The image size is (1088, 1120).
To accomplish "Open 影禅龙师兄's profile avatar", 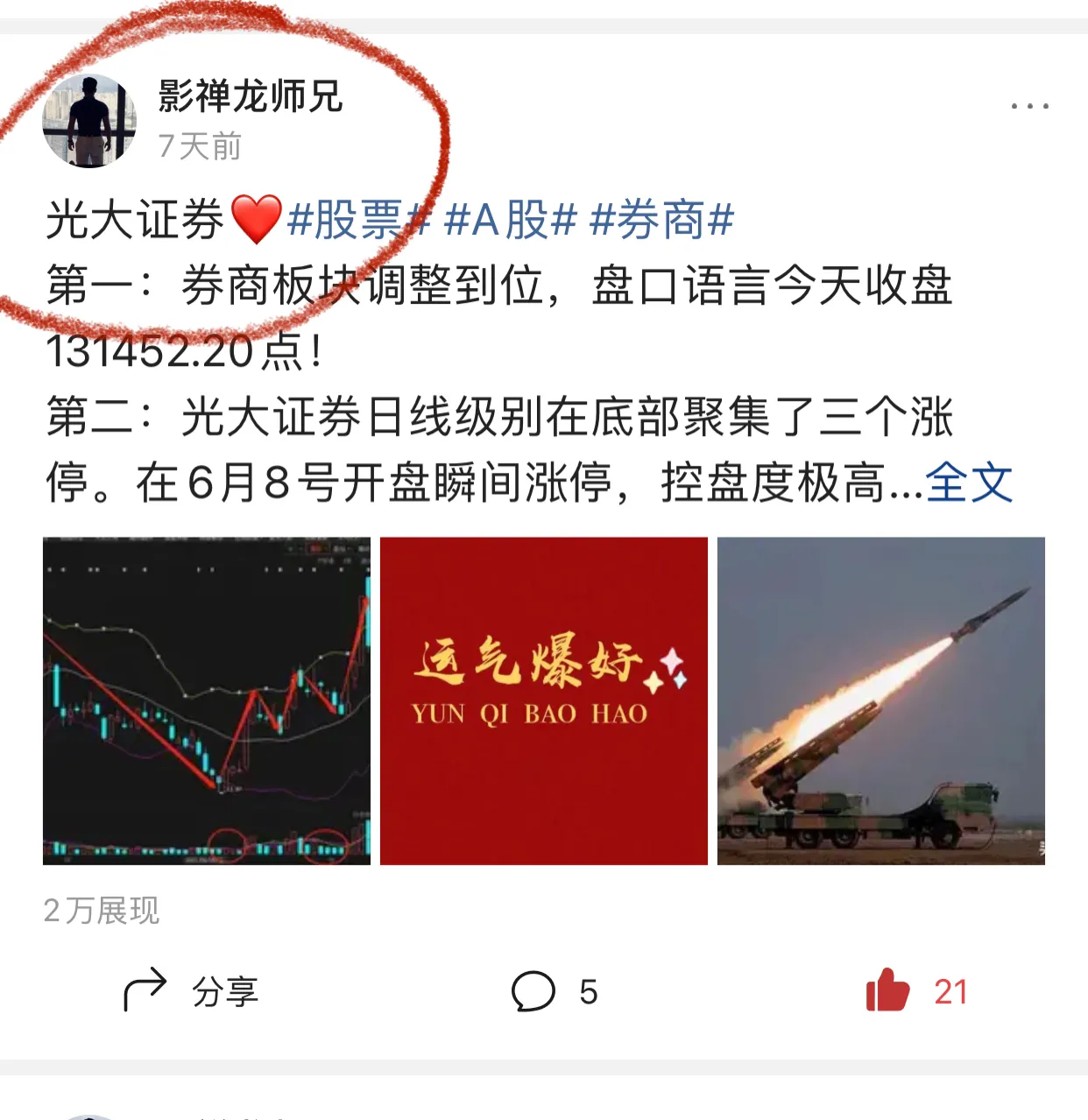I will pyautogui.click(x=89, y=121).
